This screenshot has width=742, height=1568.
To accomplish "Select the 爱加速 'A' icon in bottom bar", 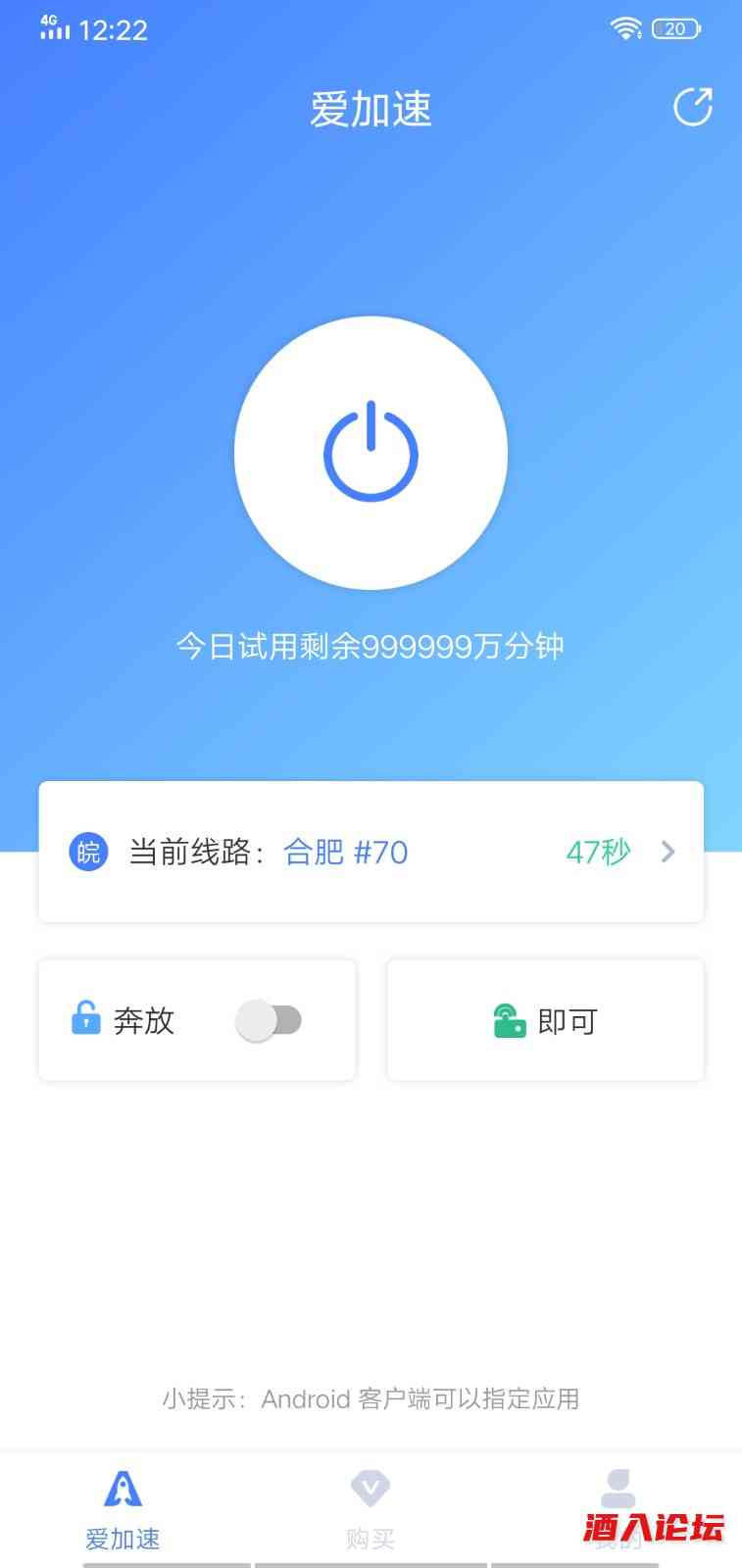I will tap(122, 1489).
